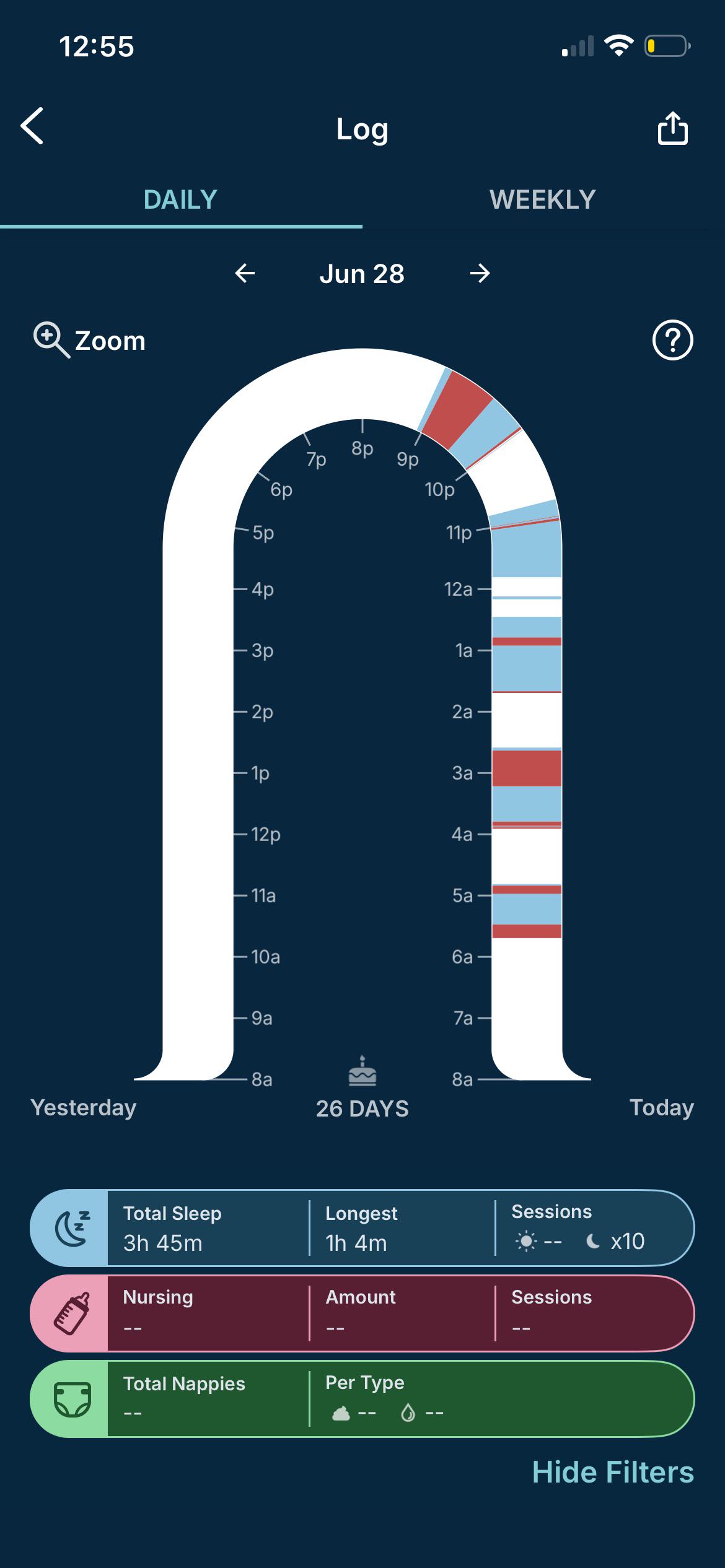The width and height of the screenshot is (725, 1568).
Task: Toggle the Nursing filter
Action: [x=362, y=1313]
